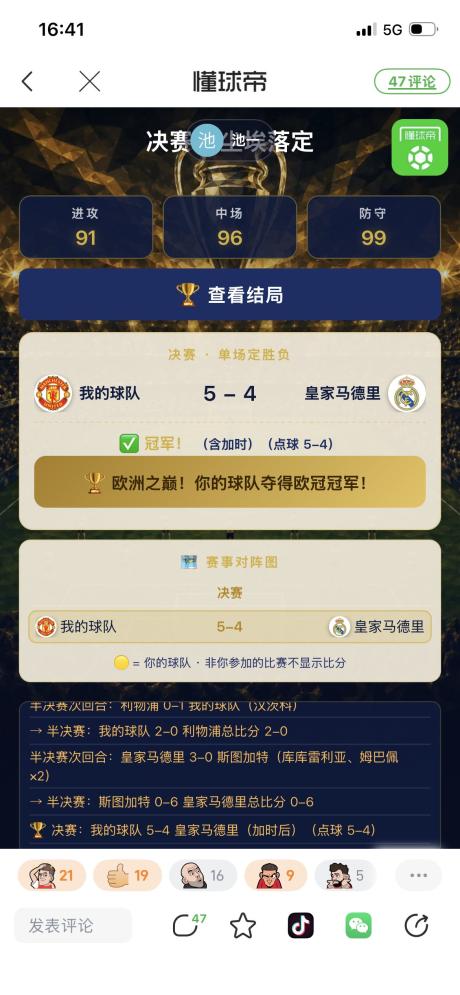Tap the thumbs-up reaction with 19
This screenshot has width=460, height=995.
[127, 876]
